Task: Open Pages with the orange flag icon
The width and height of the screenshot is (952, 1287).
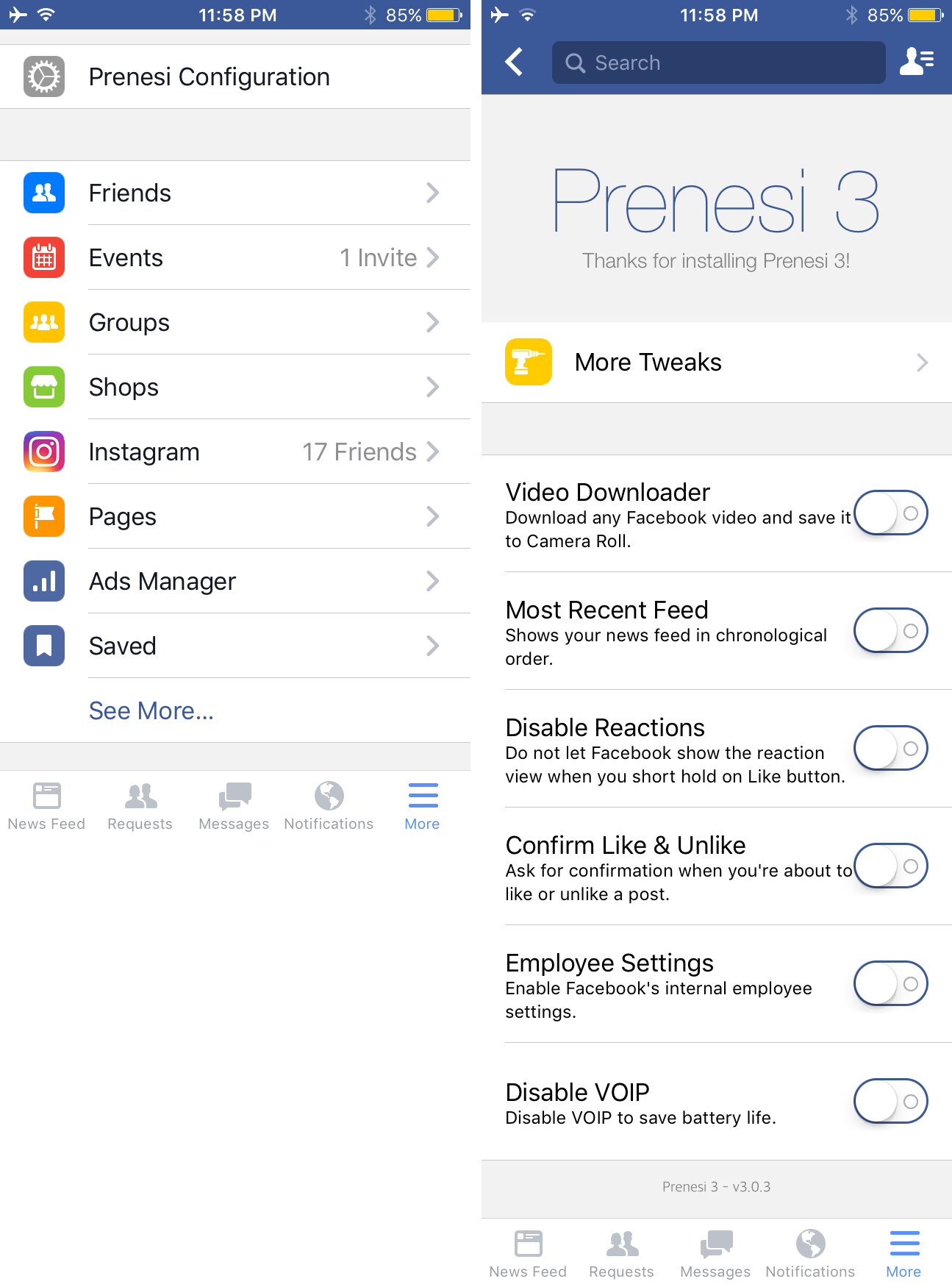Action: click(43, 516)
